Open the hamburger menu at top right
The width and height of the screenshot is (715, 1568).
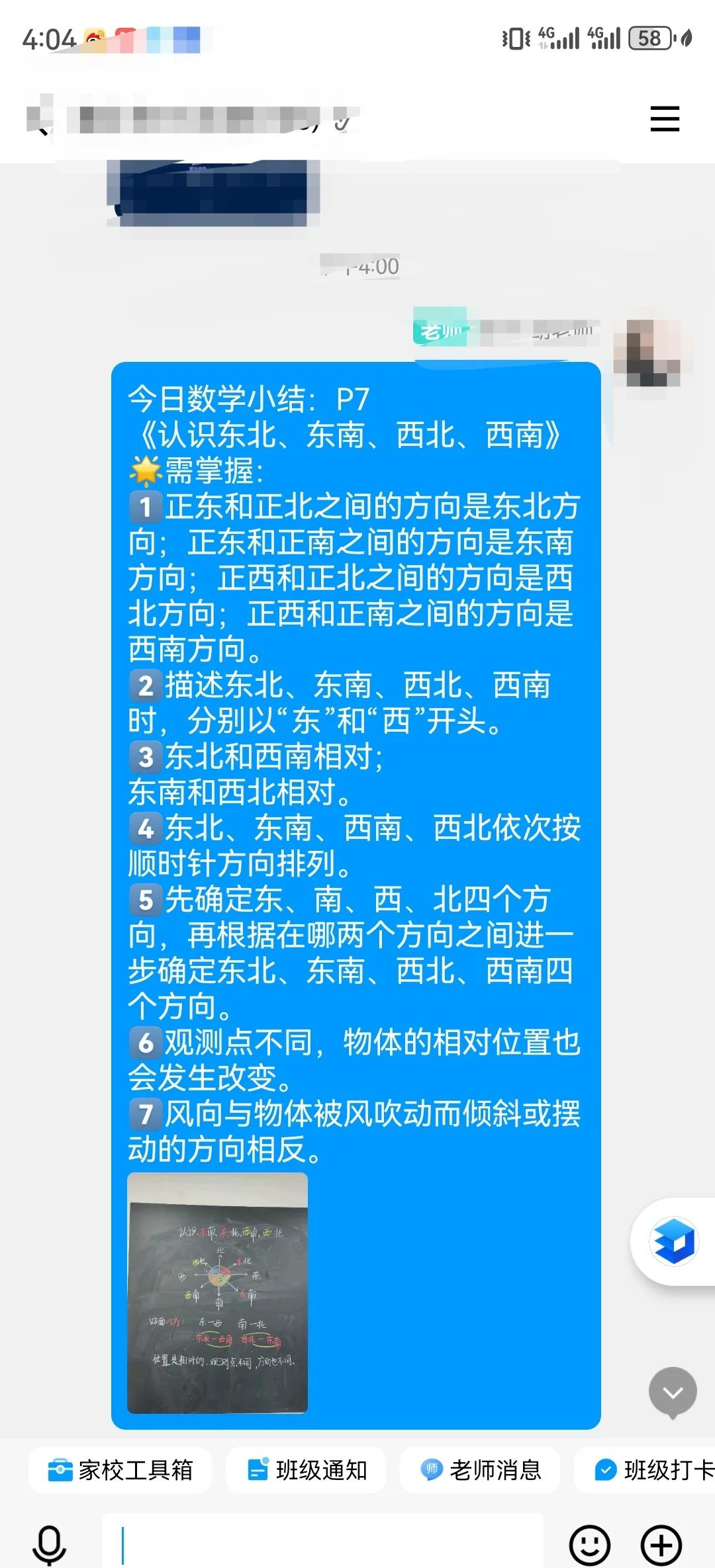click(x=665, y=119)
